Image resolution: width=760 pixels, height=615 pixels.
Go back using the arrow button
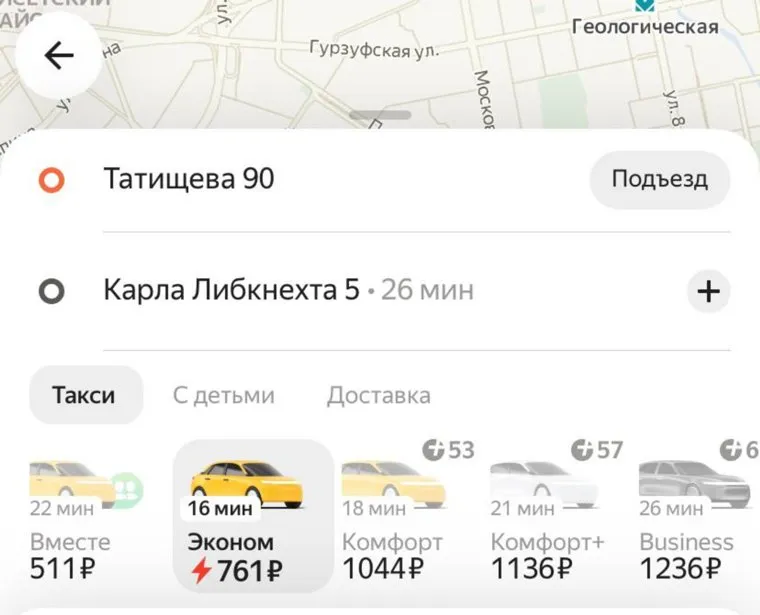pyautogui.click(x=59, y=56)
